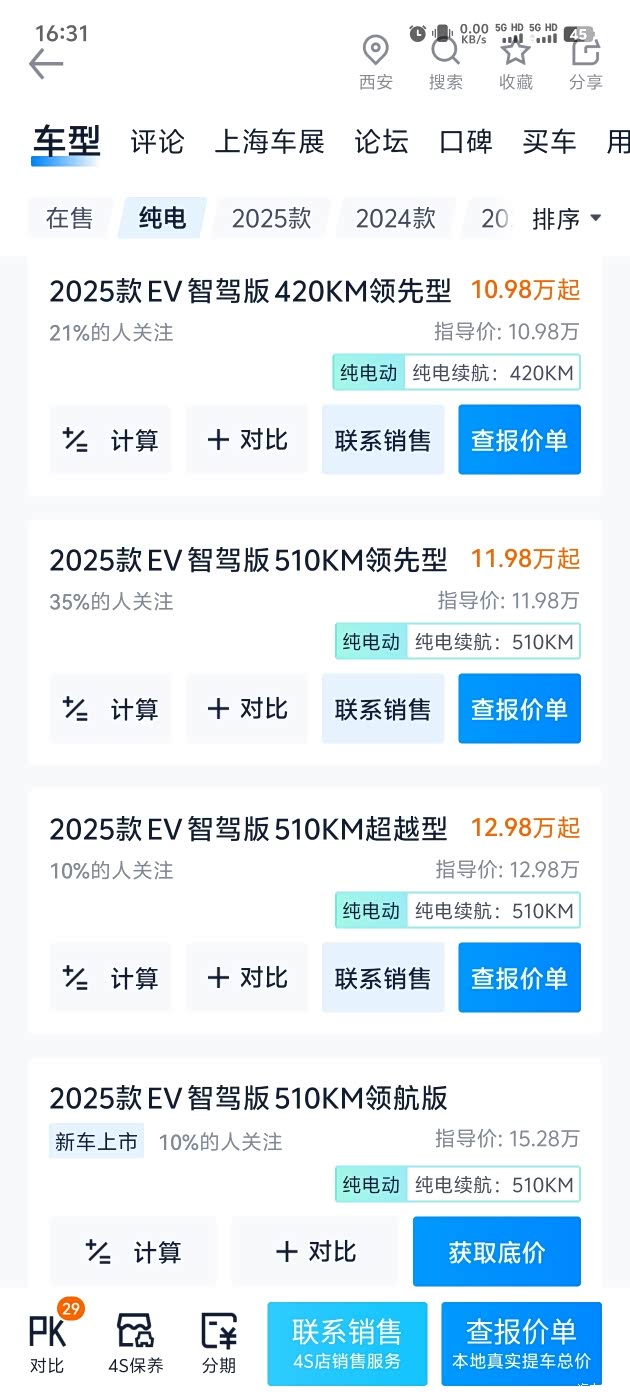Open 搜索 search icon
Viewport: 630px width, 1400px height.
click(445, 62)
